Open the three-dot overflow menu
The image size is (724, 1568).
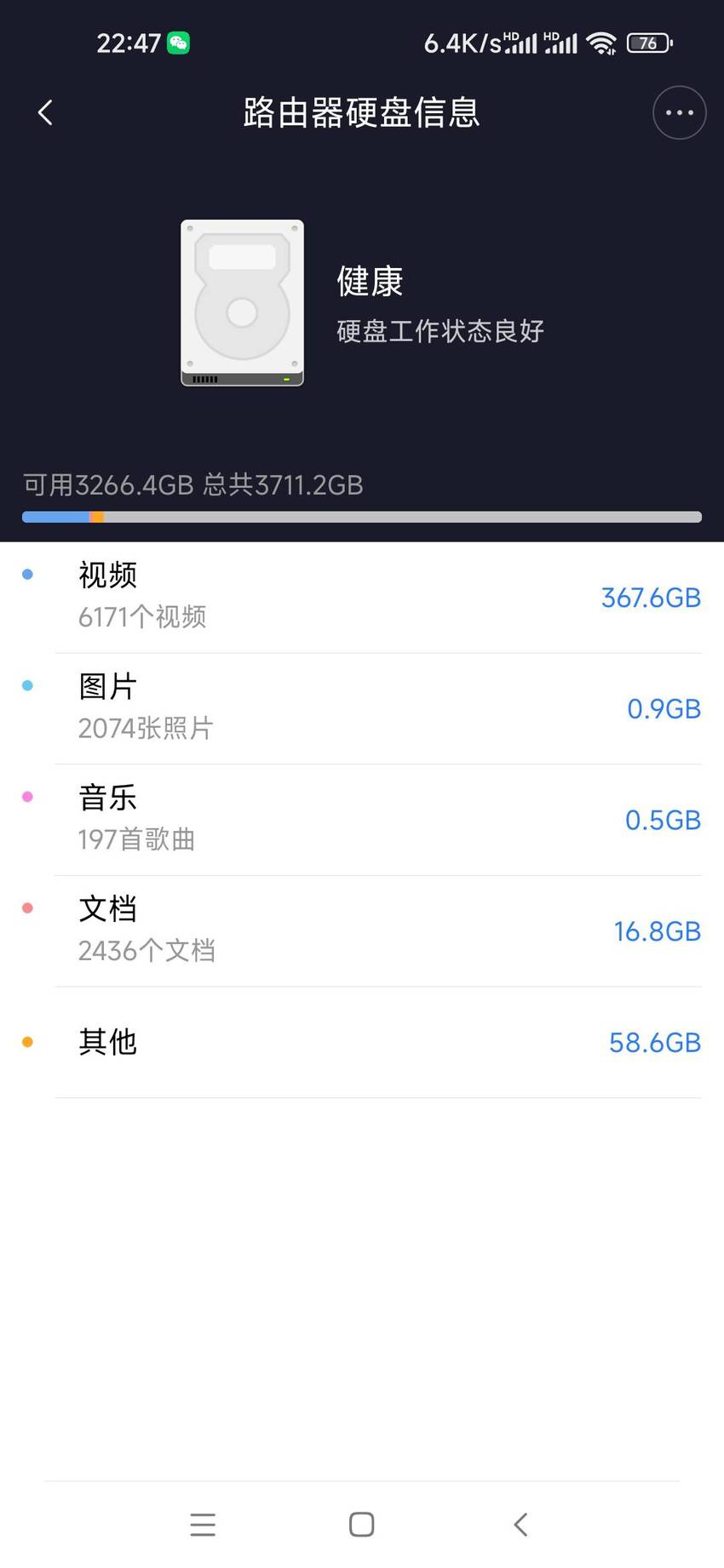(x=679, y=112)
